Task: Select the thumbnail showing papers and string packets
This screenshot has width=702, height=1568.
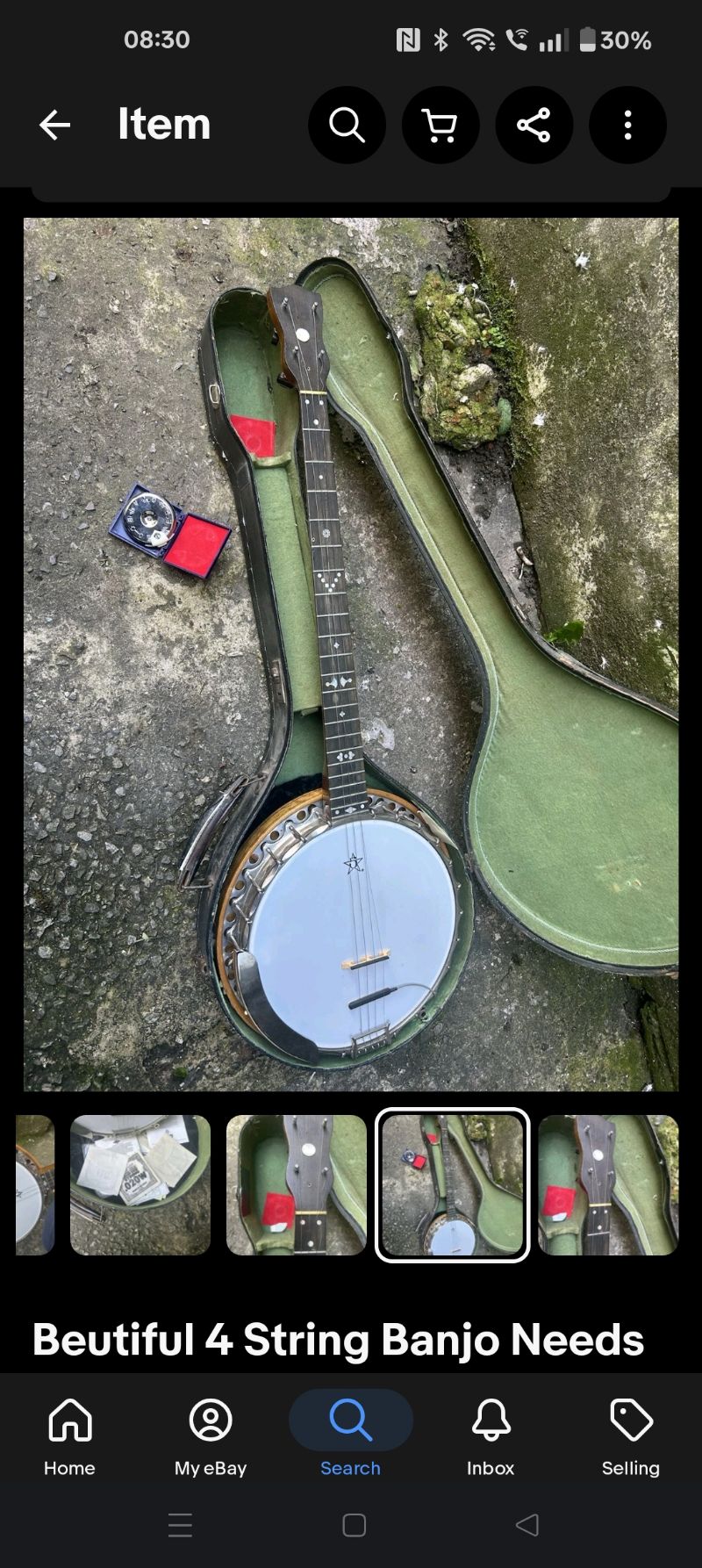Action: click(x=140, y=1185)
